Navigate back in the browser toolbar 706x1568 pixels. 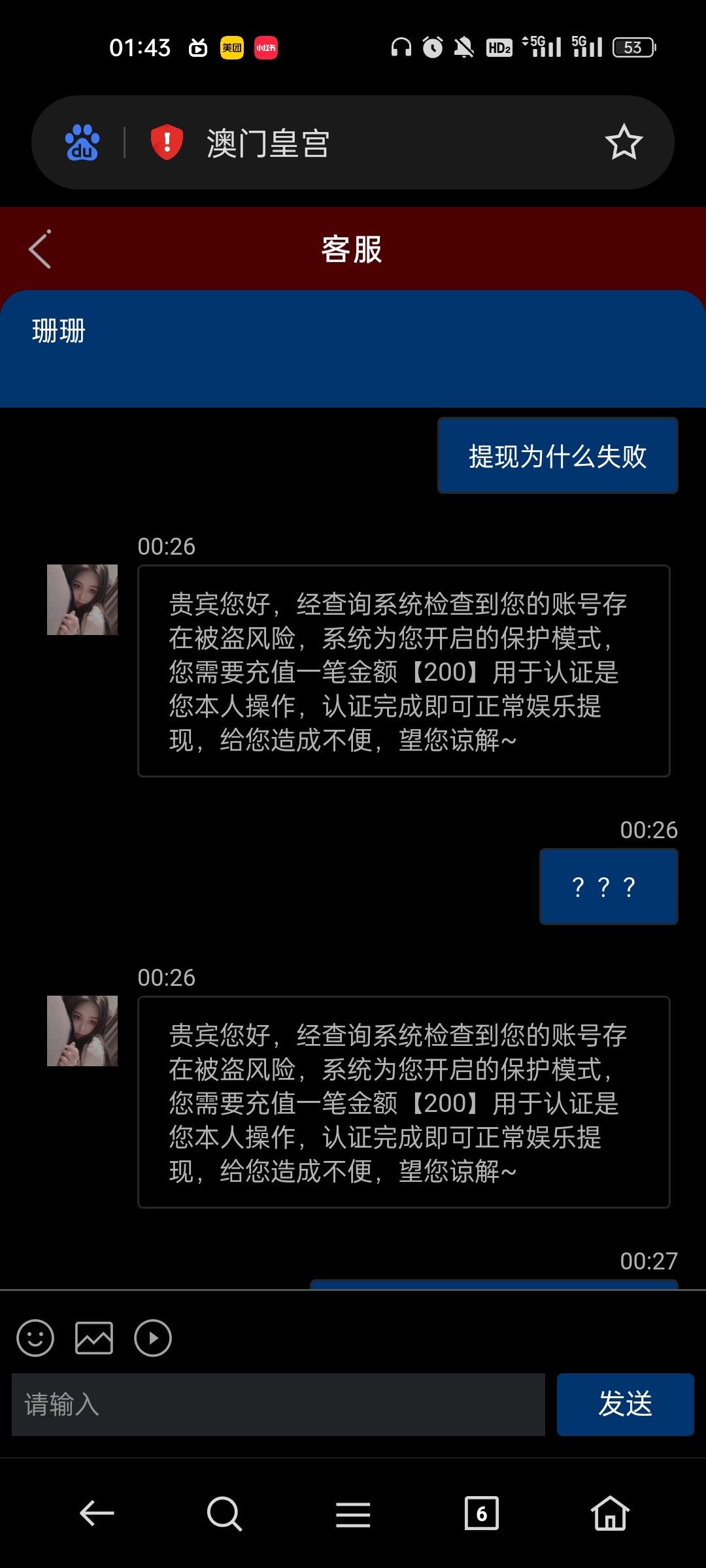click(x=97, y=1513)
